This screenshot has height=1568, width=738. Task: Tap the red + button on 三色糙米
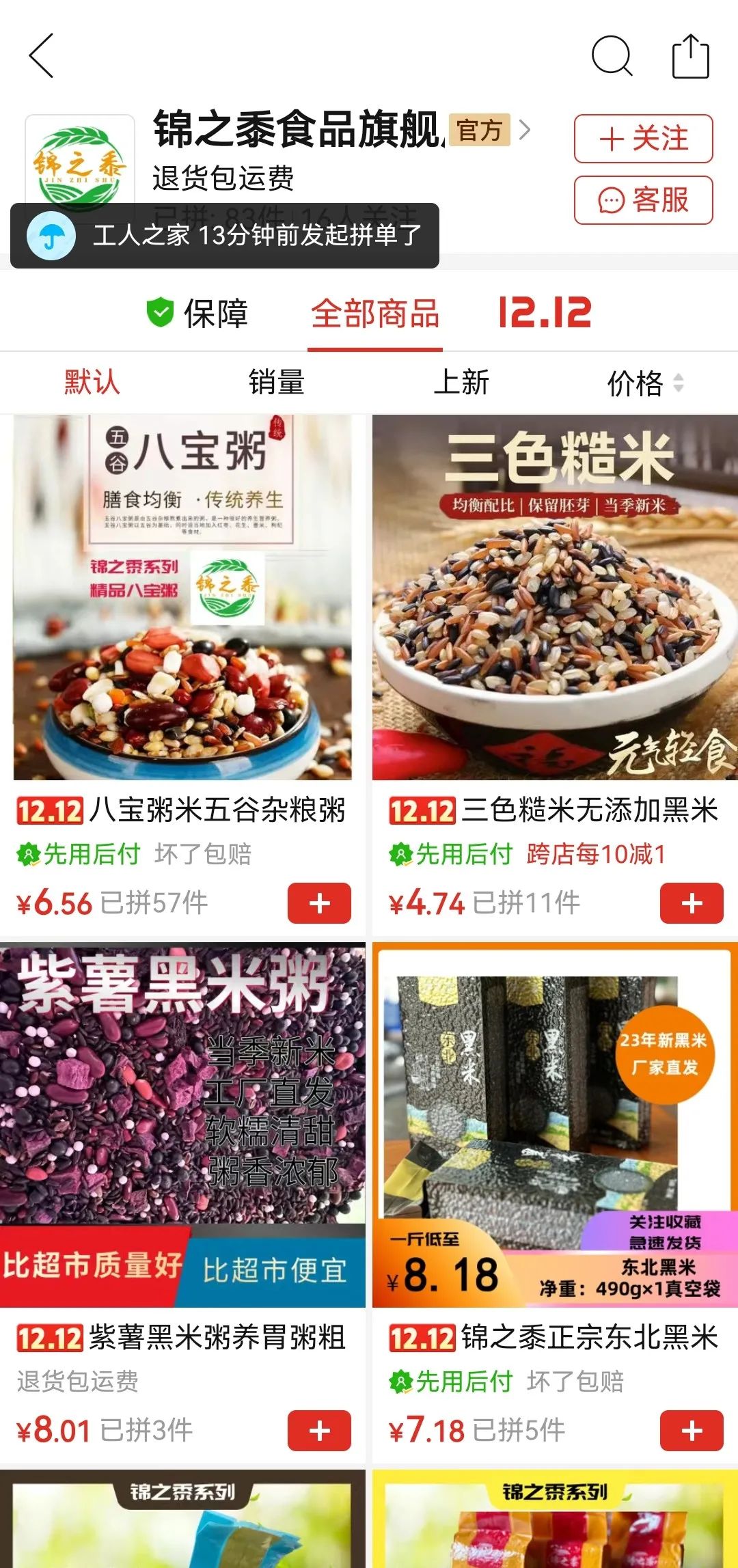coord(692,903)
